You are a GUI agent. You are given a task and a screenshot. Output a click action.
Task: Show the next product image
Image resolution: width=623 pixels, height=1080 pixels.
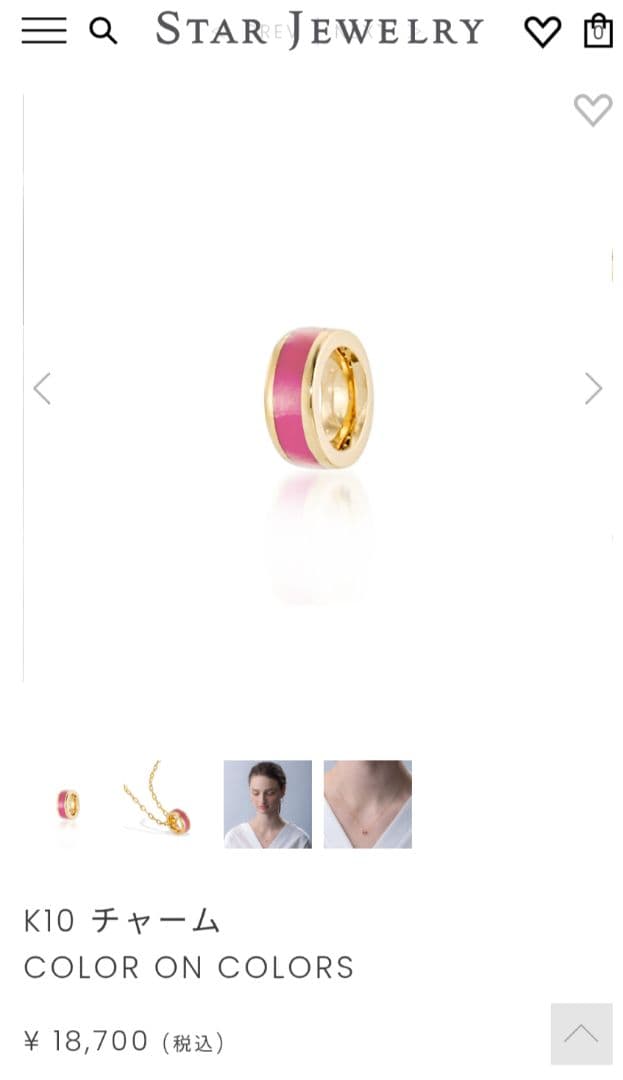[x=593, y=388]
